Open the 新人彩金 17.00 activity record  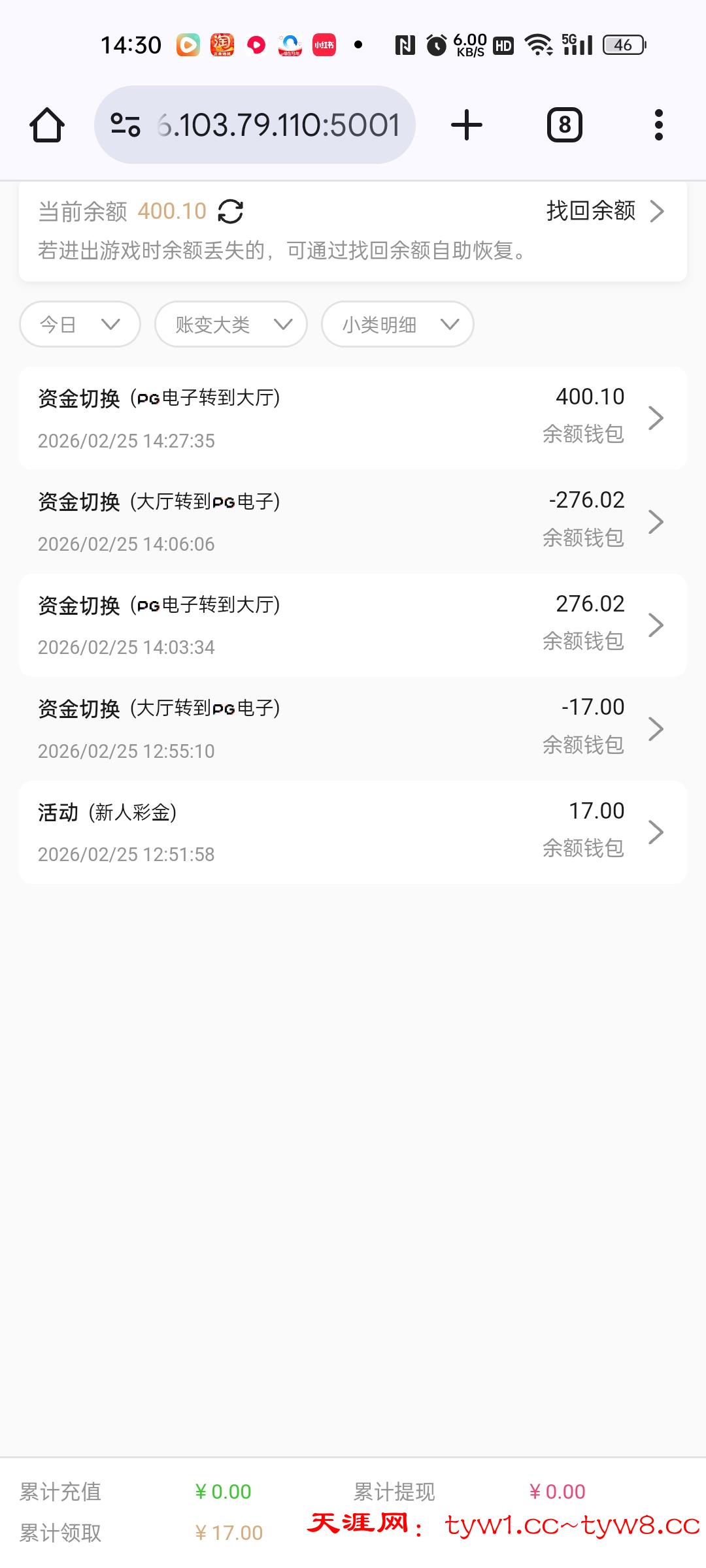[353, 832]
